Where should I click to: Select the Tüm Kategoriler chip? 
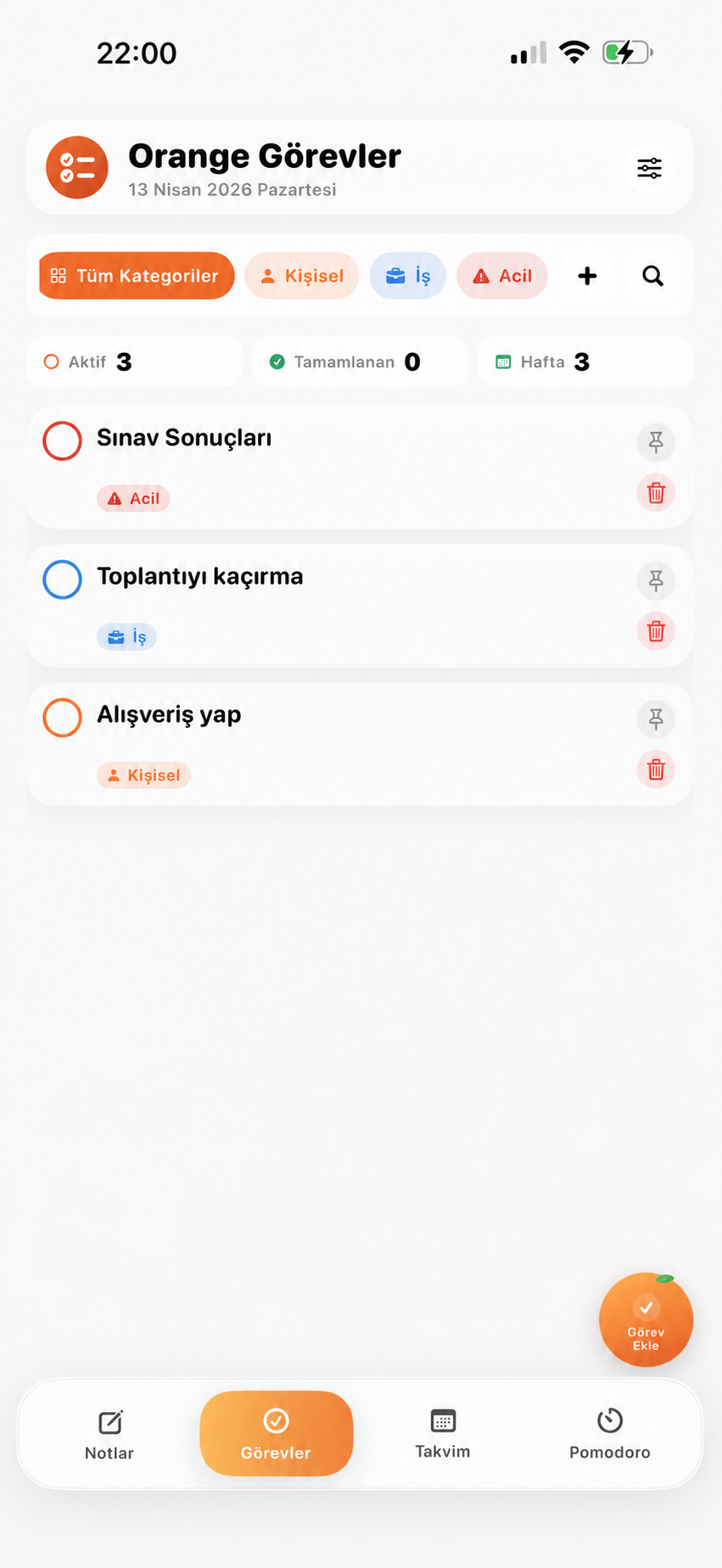[x=137, y=276]
